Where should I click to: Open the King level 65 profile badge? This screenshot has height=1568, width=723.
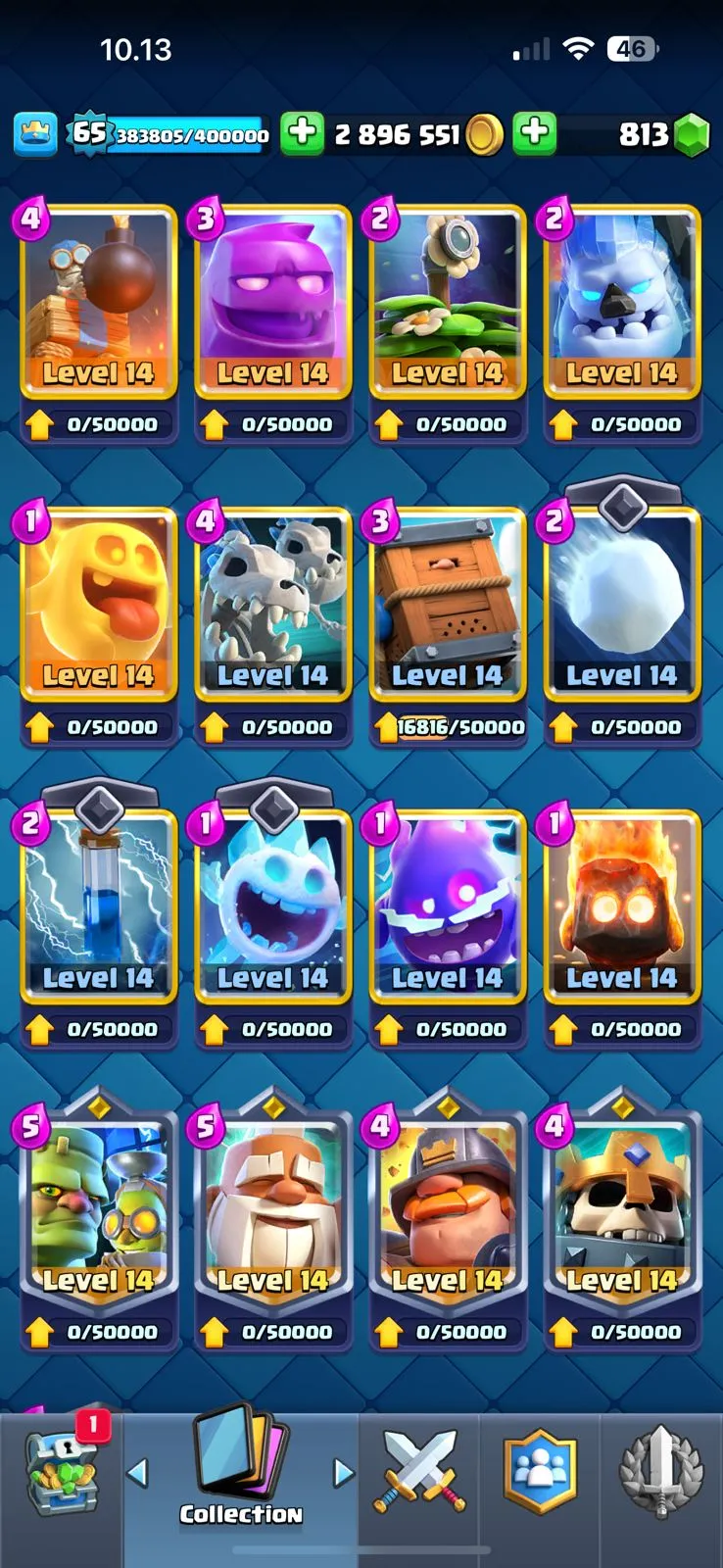pos(89,133)
